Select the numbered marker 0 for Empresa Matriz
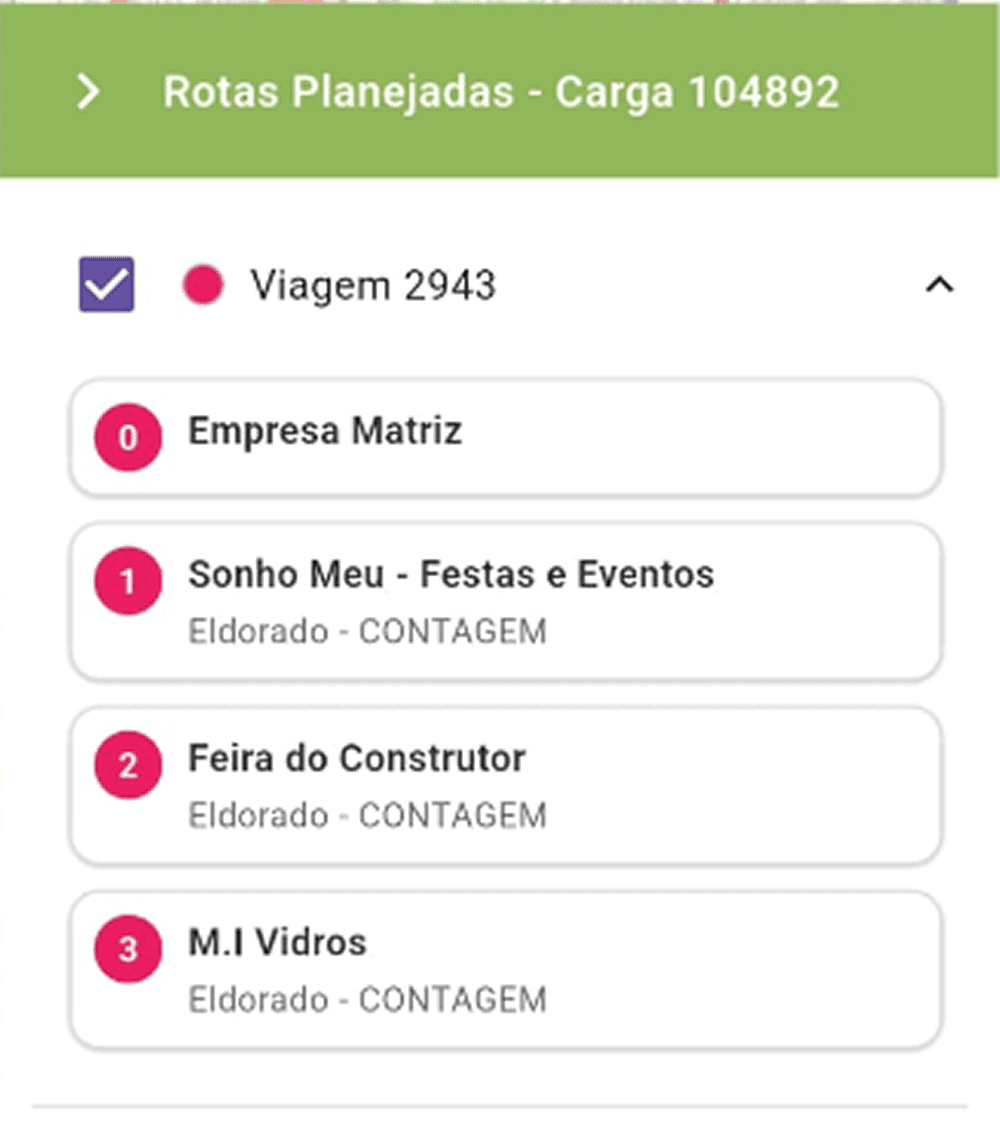Viewport: 1000px width, 1135px height. pyautogui.click(x=126, y=437)
